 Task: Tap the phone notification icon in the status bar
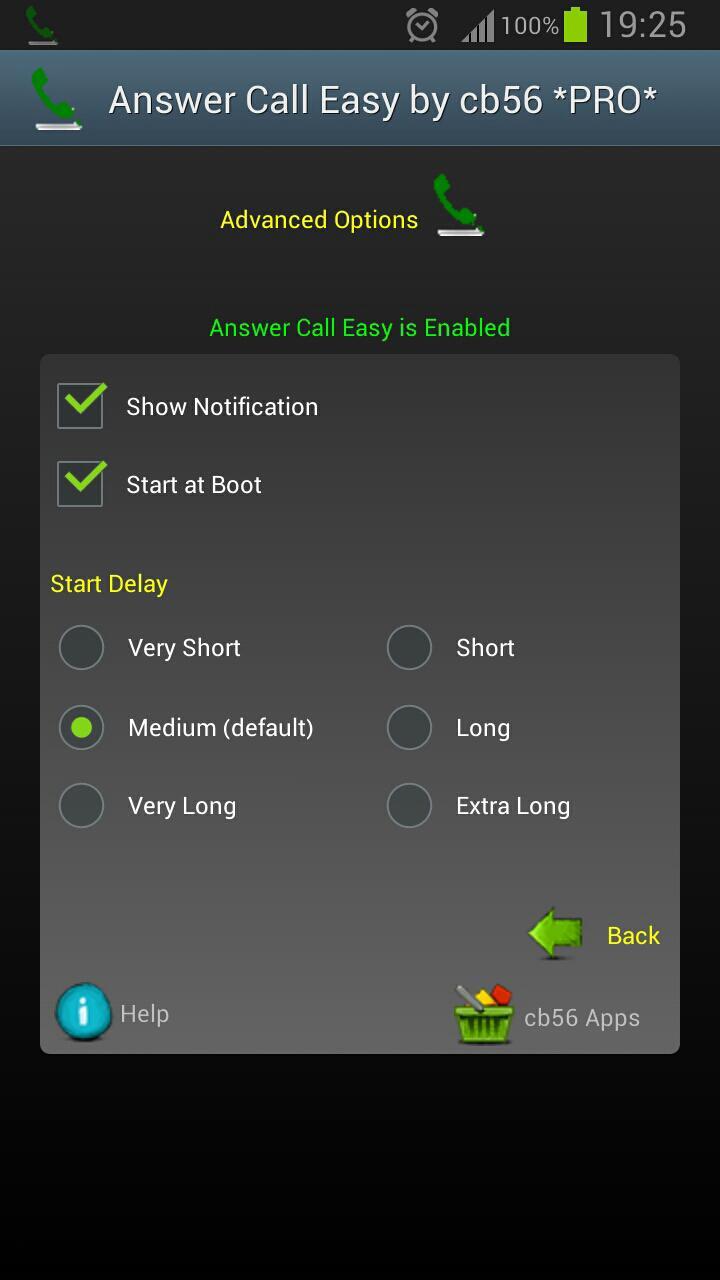coord(40,24)
